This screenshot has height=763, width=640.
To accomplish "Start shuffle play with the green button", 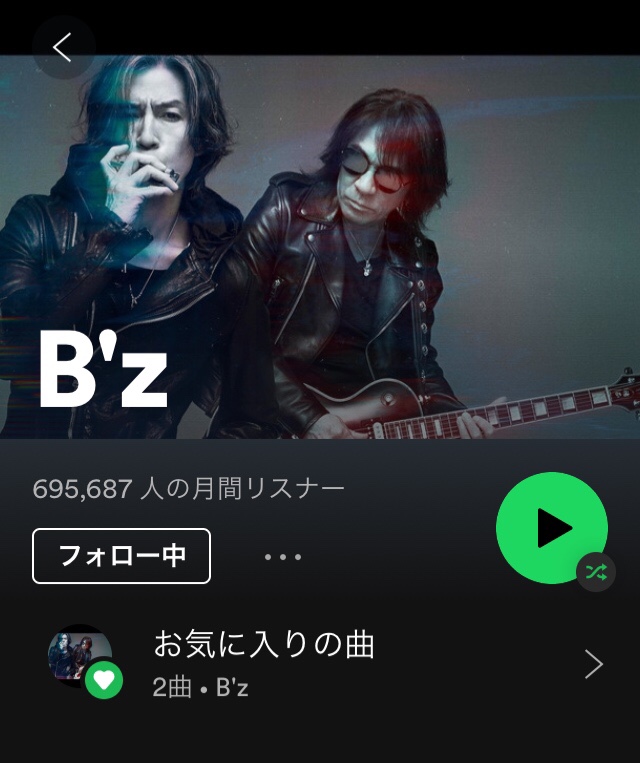I will (x=551, y=528).
